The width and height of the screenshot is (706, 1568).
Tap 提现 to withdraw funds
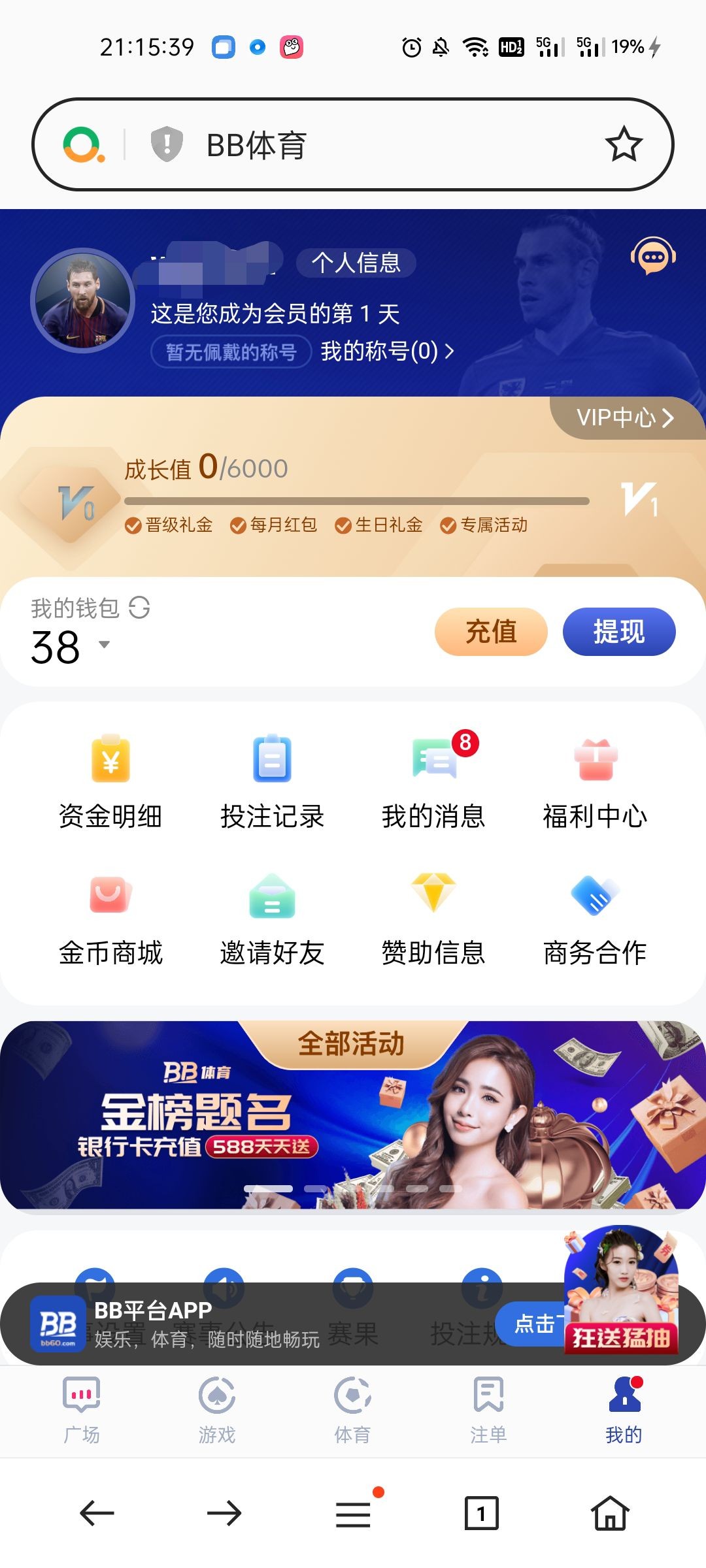(618, 632)
